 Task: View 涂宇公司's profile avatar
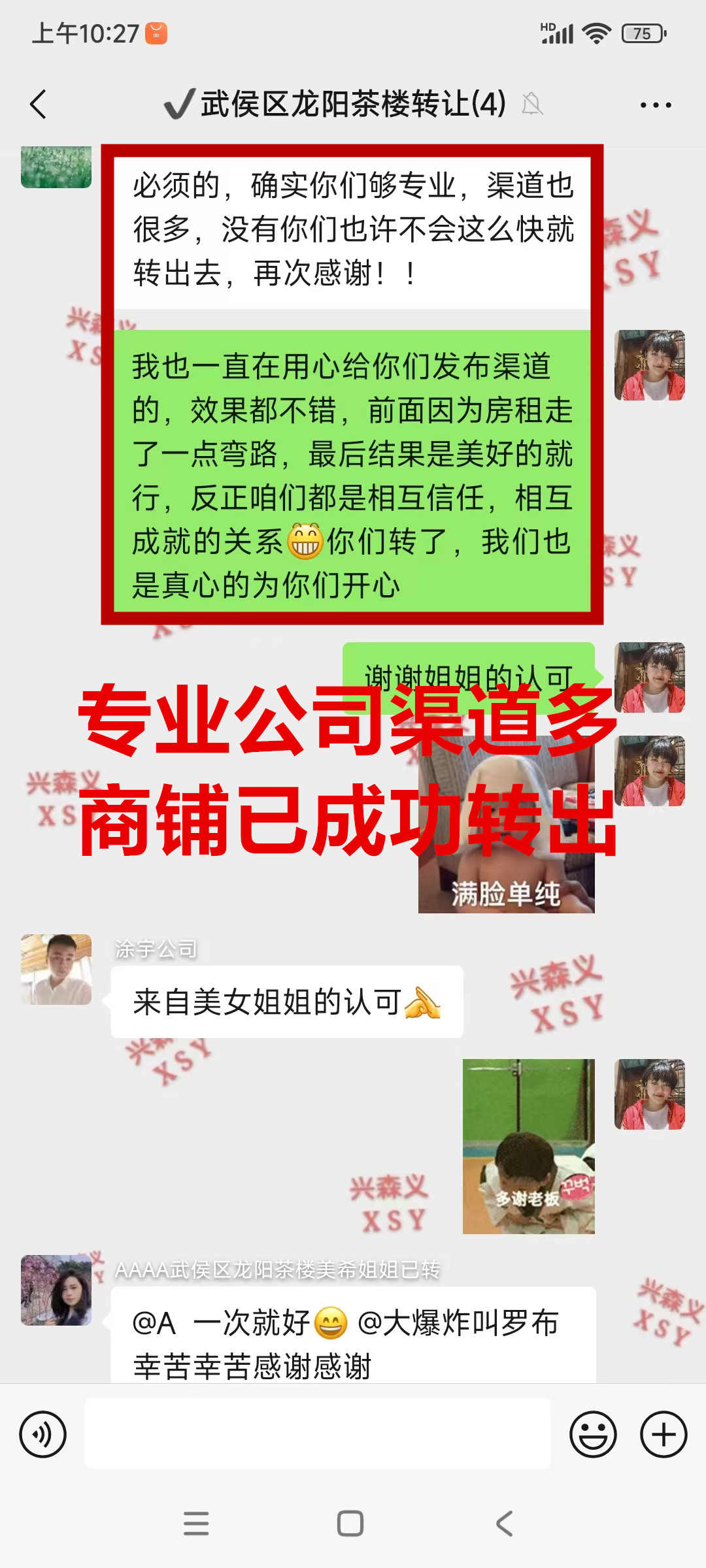click(x=56, y=970)
